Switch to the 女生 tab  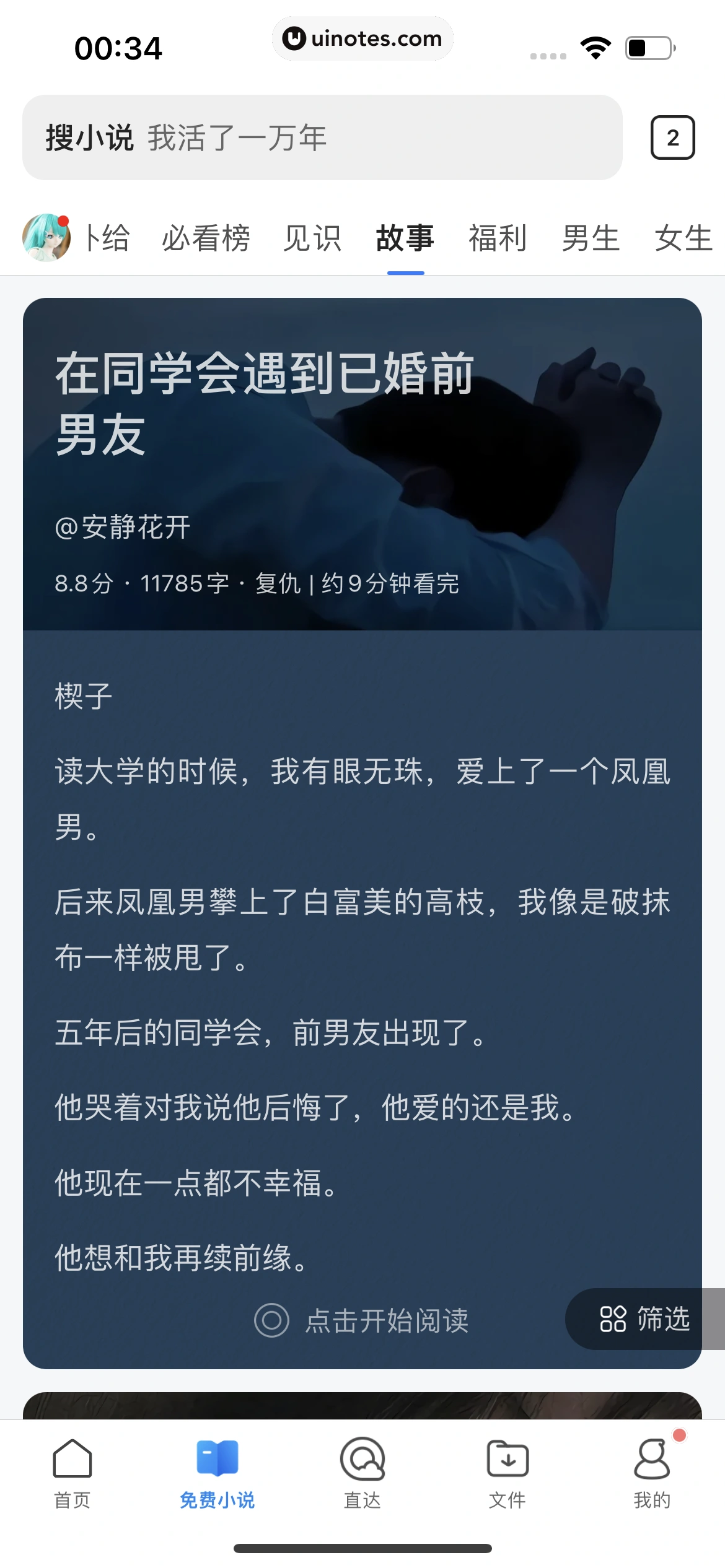[x=682, y=238]
